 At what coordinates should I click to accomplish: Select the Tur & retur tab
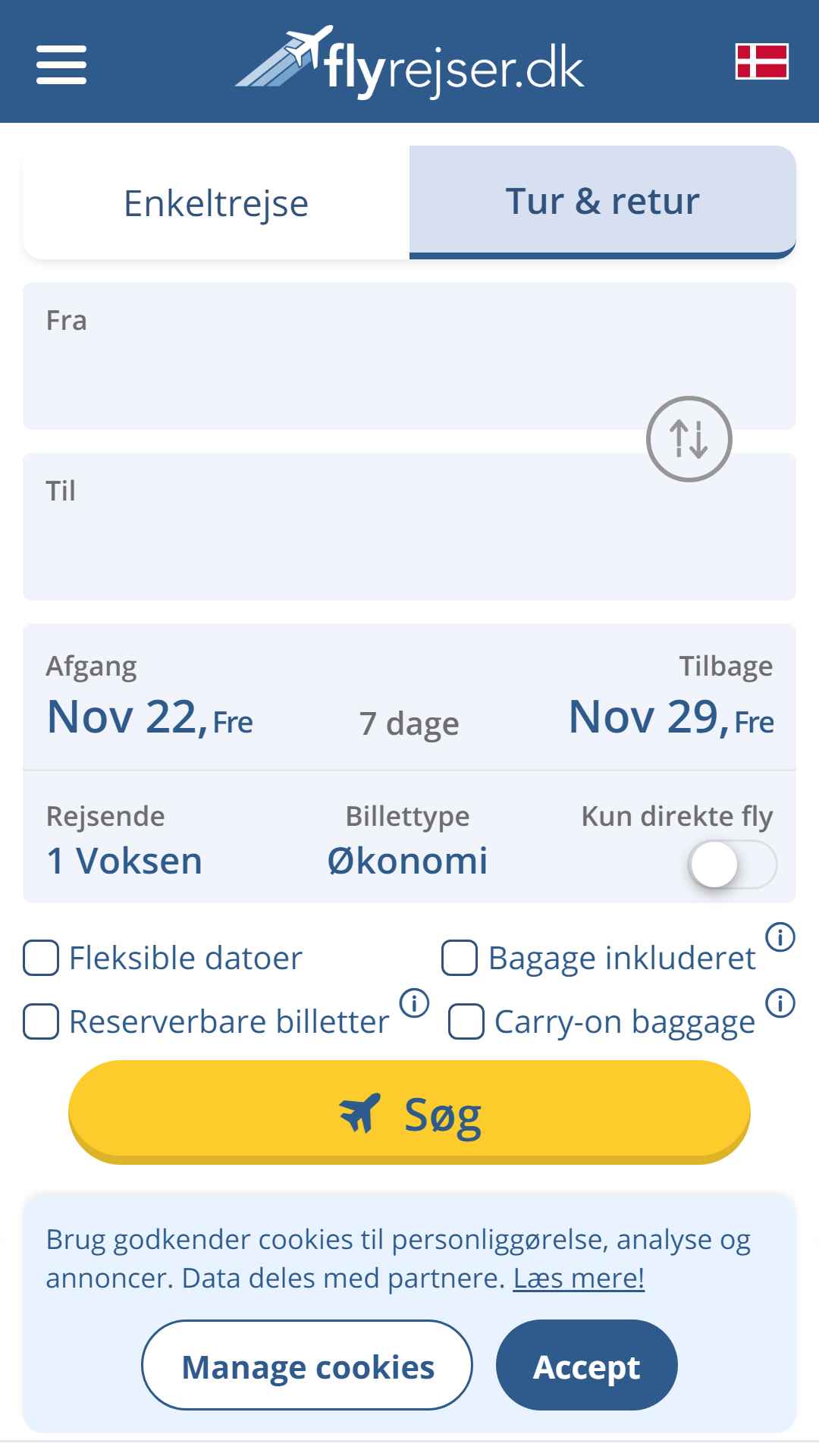tap(603, 202)
